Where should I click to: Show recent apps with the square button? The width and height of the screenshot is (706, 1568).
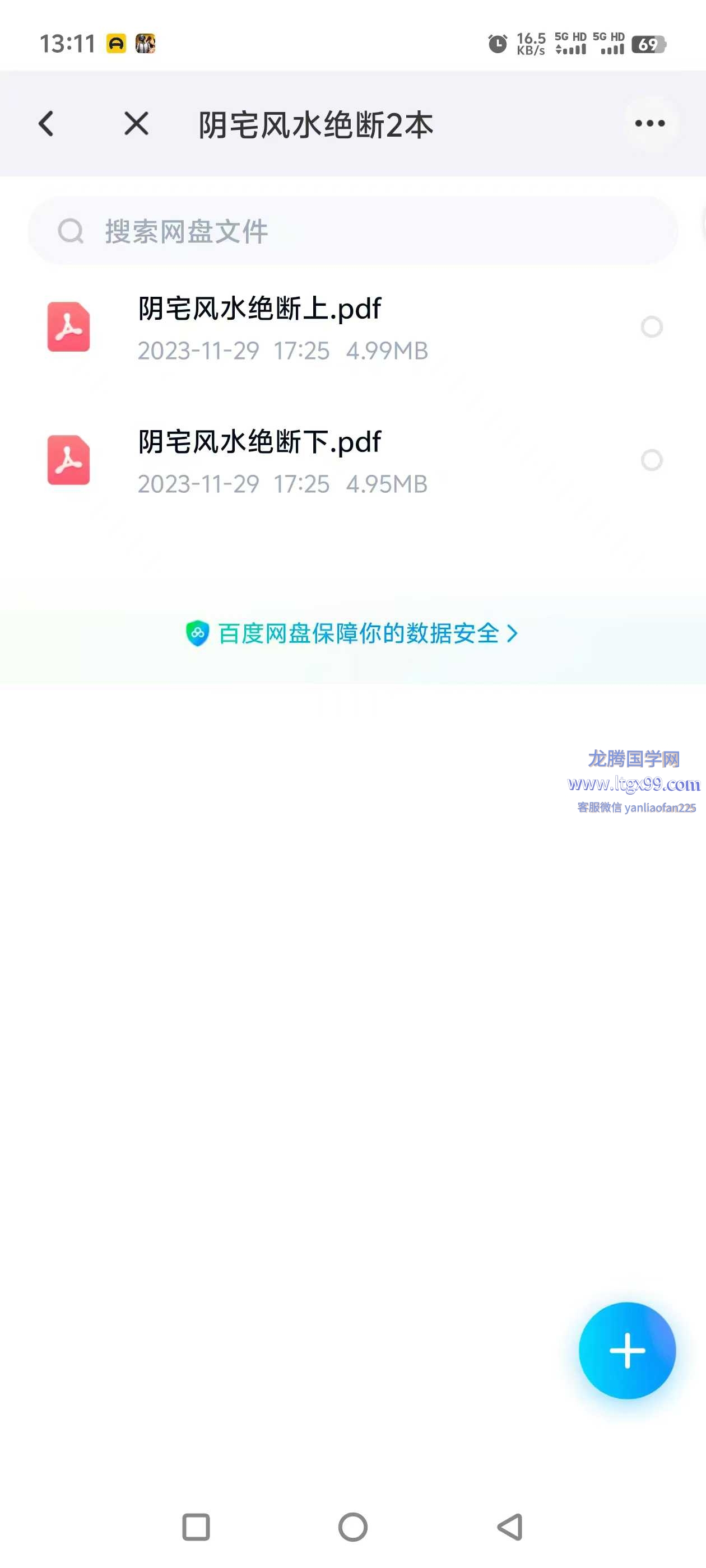(196, 1527)
